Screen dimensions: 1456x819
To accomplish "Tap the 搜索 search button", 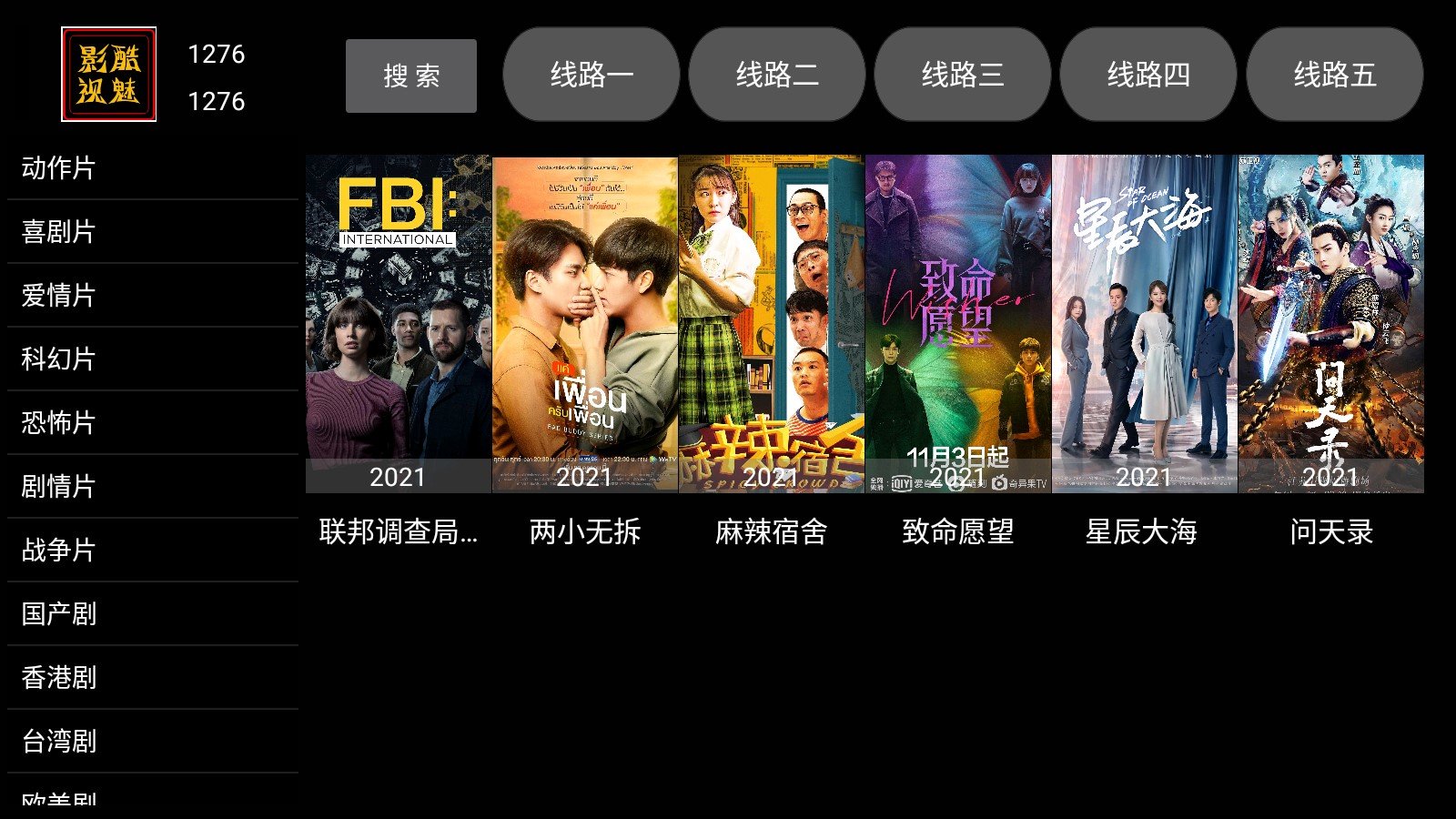I will tap(410, 76).
